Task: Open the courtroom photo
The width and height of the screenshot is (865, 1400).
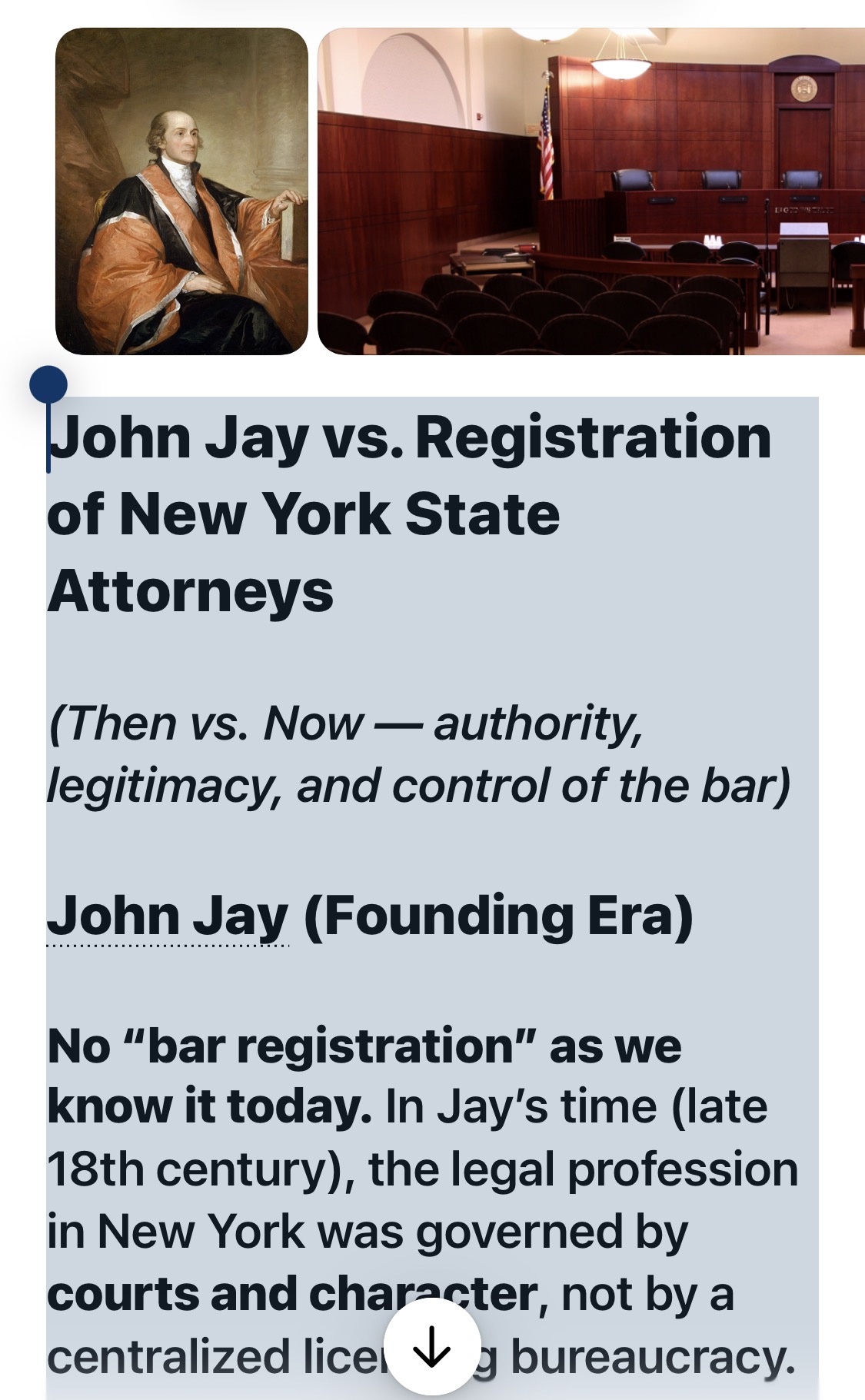Action: [x=591, y=191]
